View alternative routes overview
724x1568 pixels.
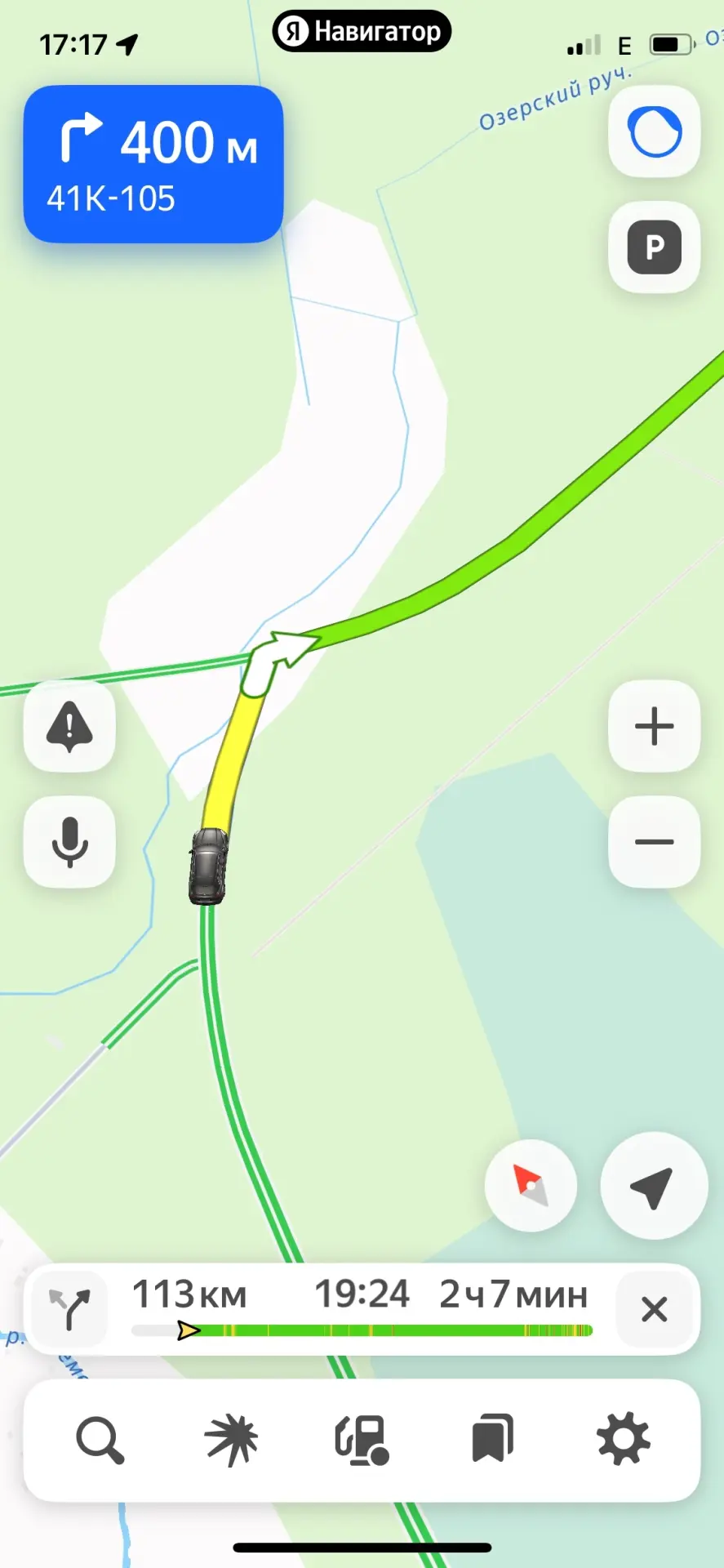(x=69, y=1309)
